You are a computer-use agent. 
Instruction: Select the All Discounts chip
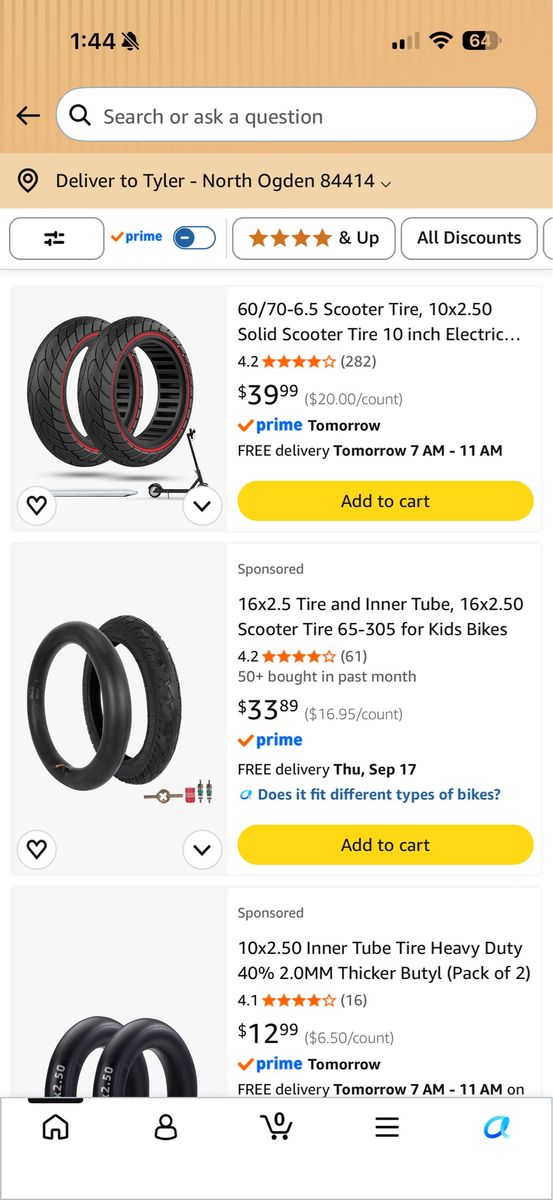coord(469,238)
